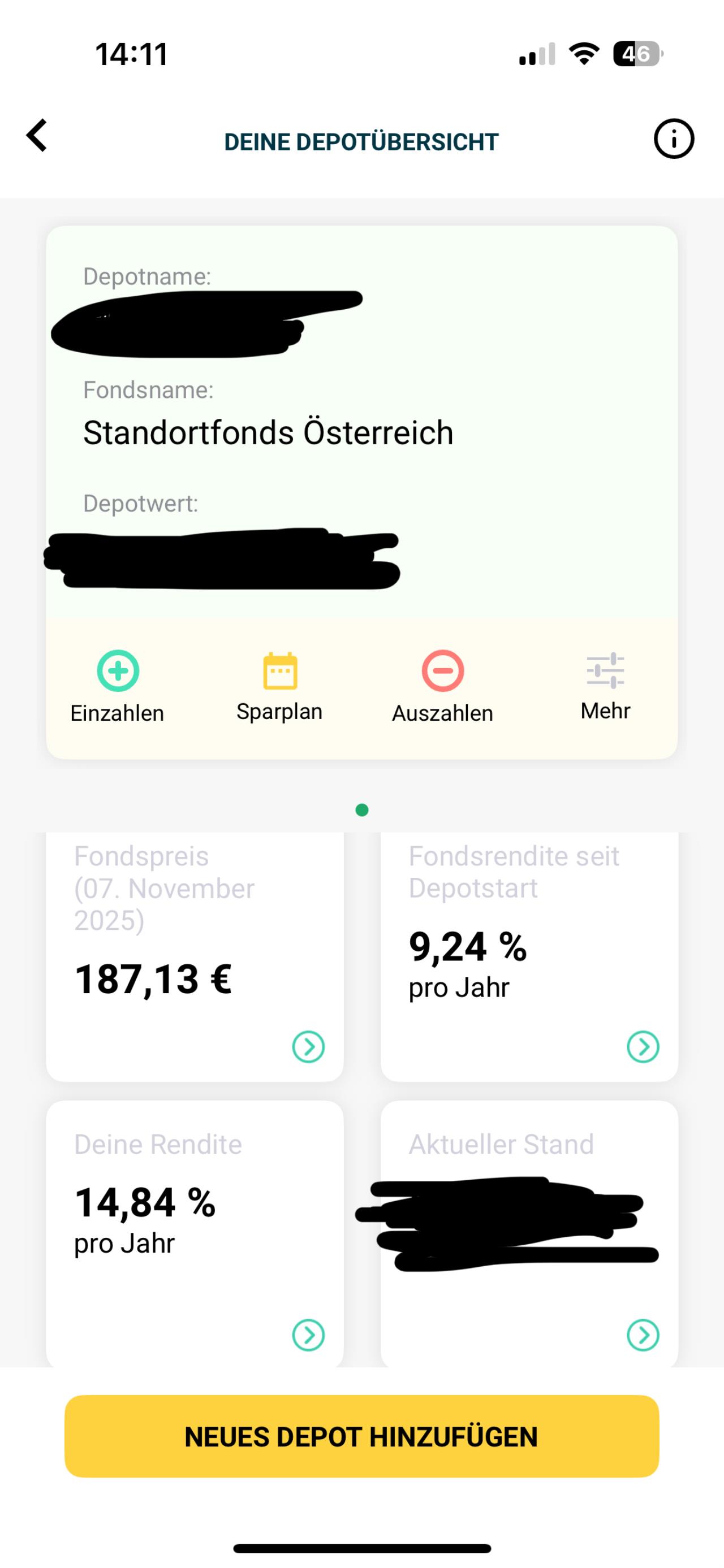Open the info icon in header
Image resolution: width=724 pixels, height=1568 pixels.
674,140
